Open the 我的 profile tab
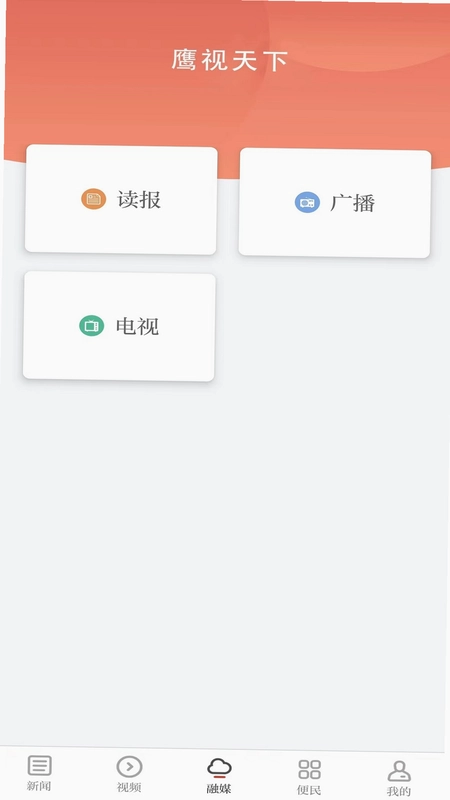The image size is (450, 800). click(399, 779)
